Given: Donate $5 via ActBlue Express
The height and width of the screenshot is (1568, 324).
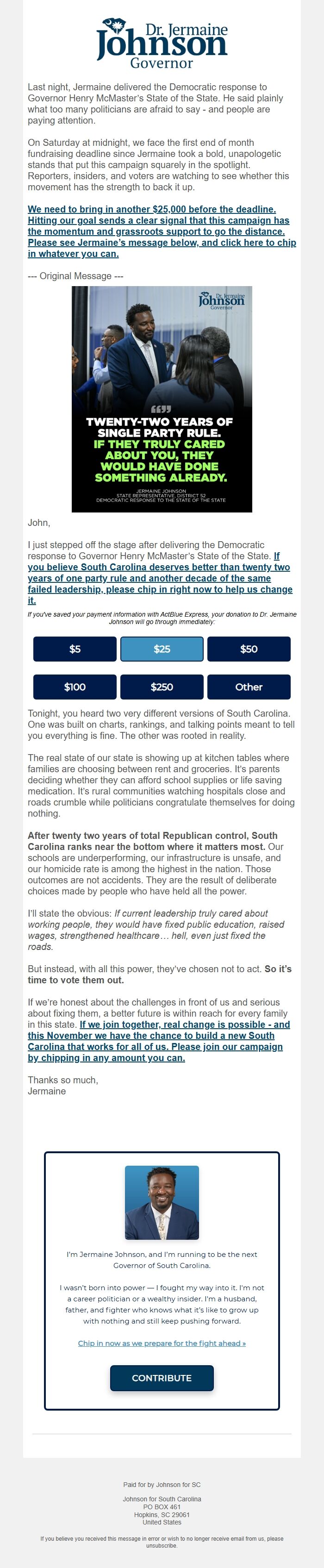Looking at the screenshot, I should [x=75, y=649].
